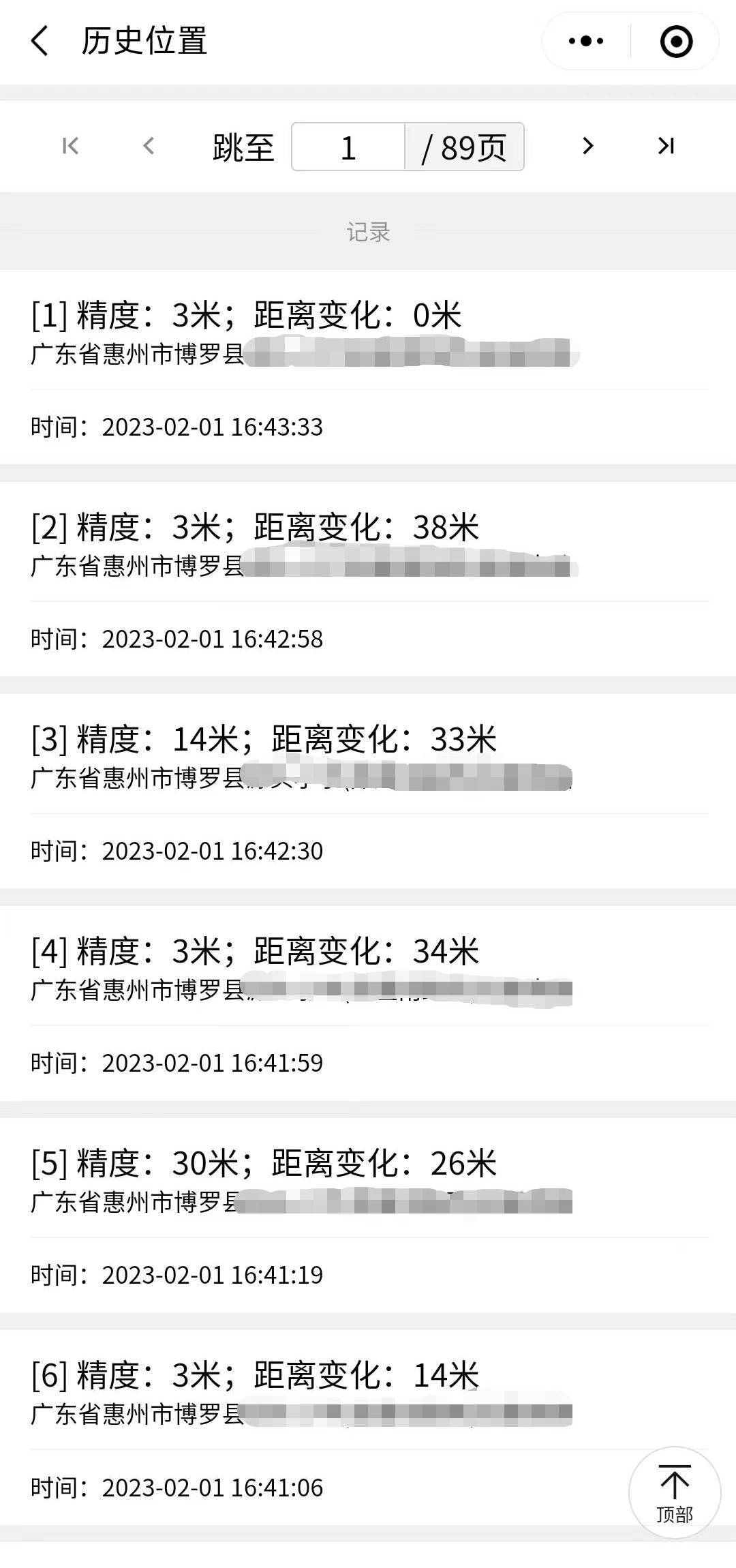Open the mini program three-dot menu
This screenshot has height=1568, width=736.
[586, 41]
